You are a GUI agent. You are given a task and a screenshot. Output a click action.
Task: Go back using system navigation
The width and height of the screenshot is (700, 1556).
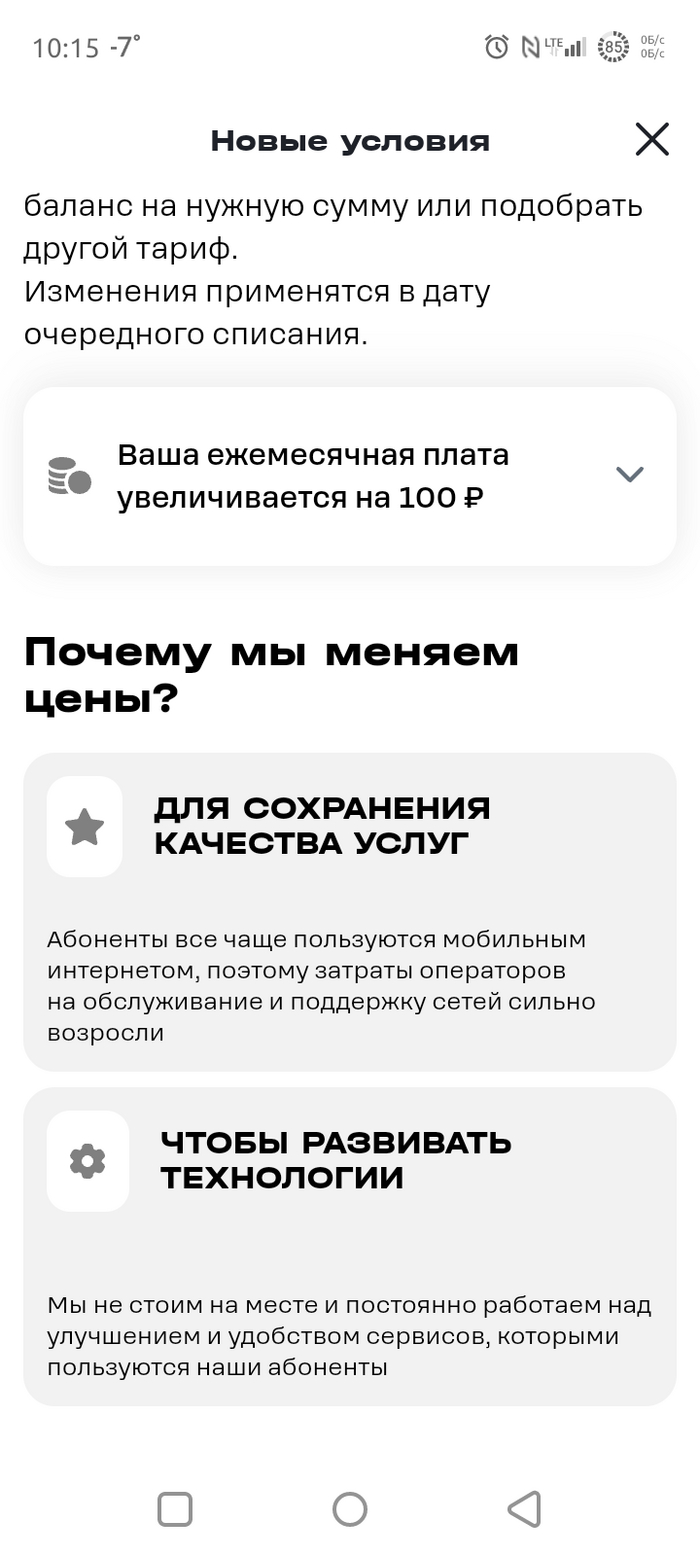524,1508
